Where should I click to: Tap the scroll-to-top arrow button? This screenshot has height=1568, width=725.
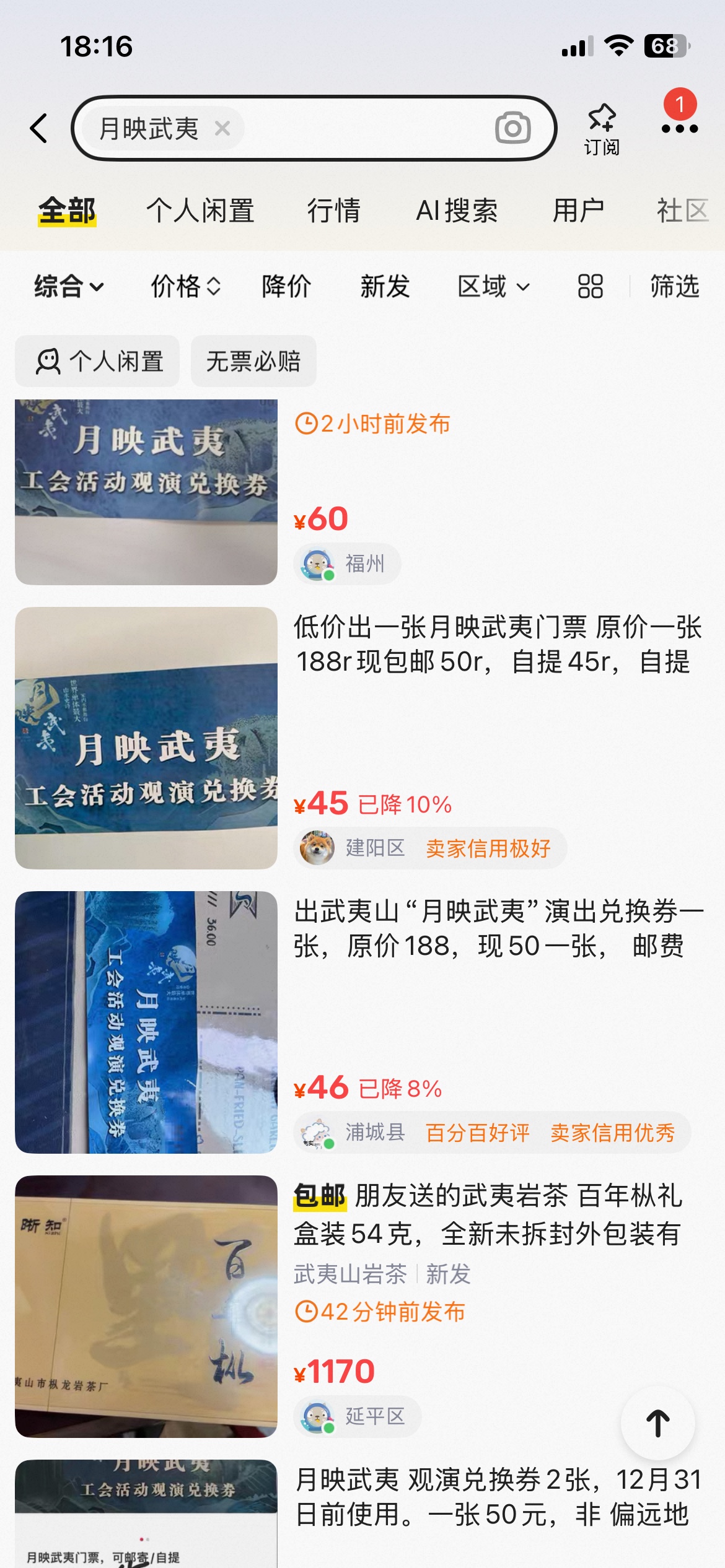point(658,1423)
